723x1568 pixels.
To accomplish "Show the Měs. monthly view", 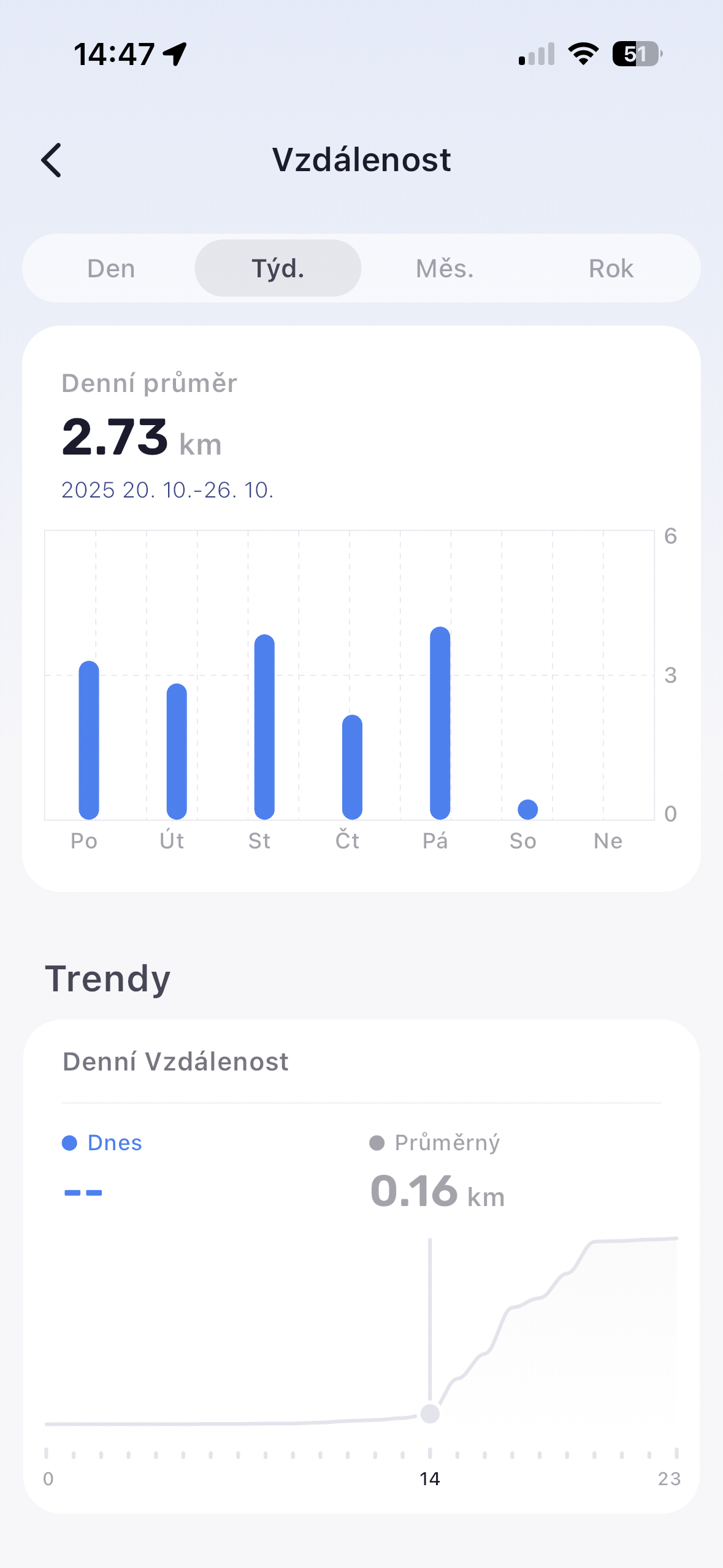I will [445, 269].
